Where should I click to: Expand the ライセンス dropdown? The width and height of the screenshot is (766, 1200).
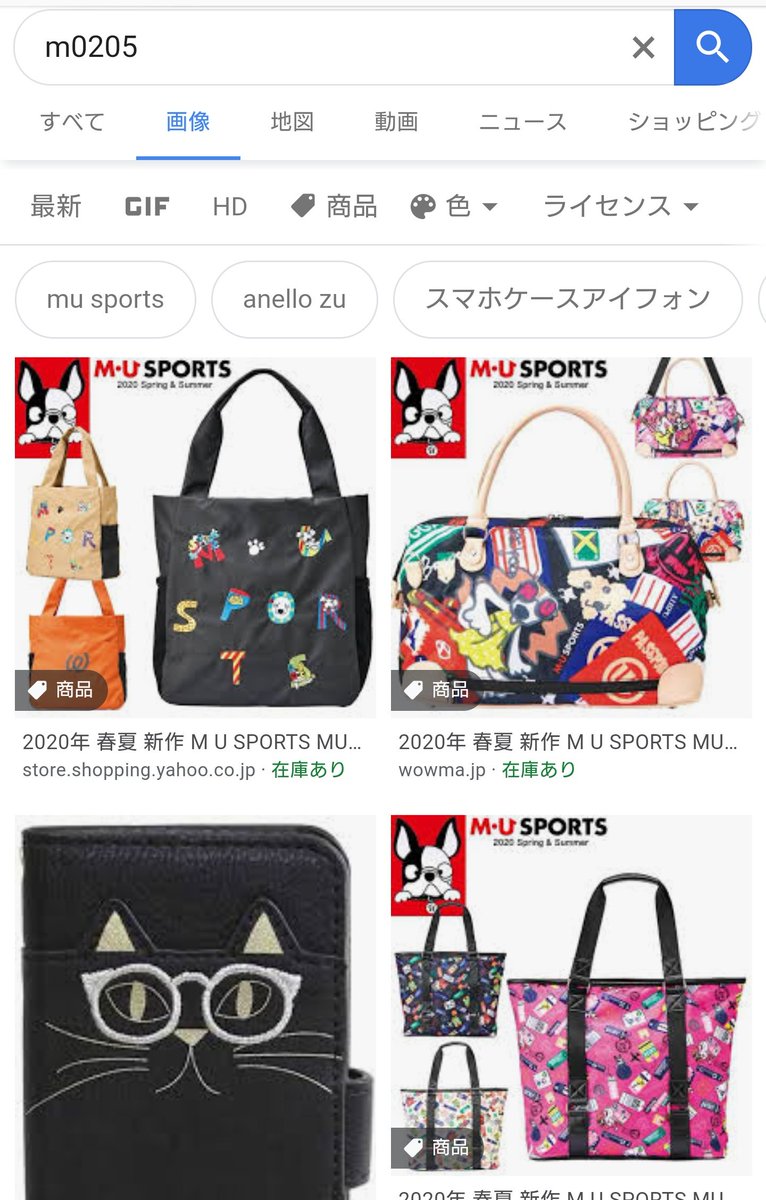(x=620, y=207)
